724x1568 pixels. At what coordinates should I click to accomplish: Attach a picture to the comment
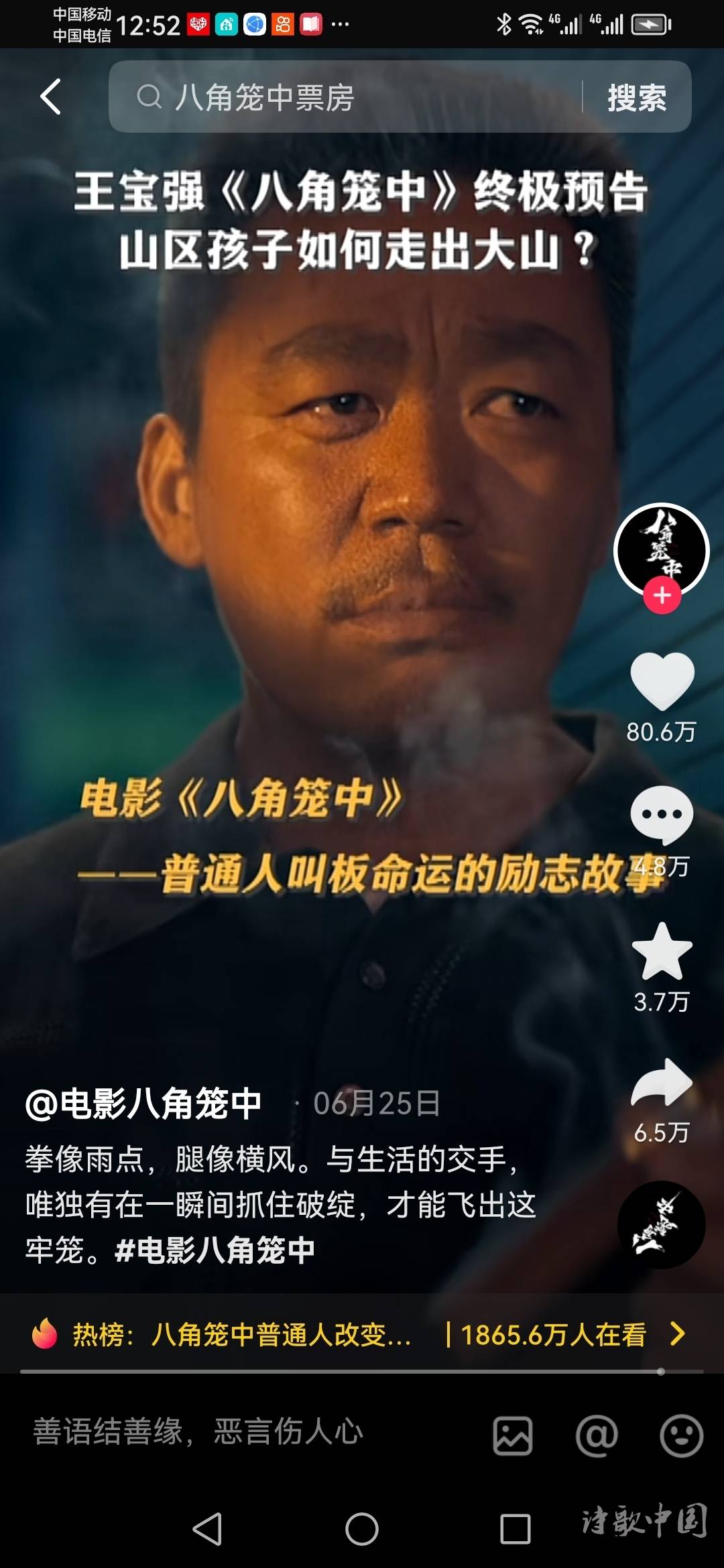pyautogui.click(x=513, y=1435)
